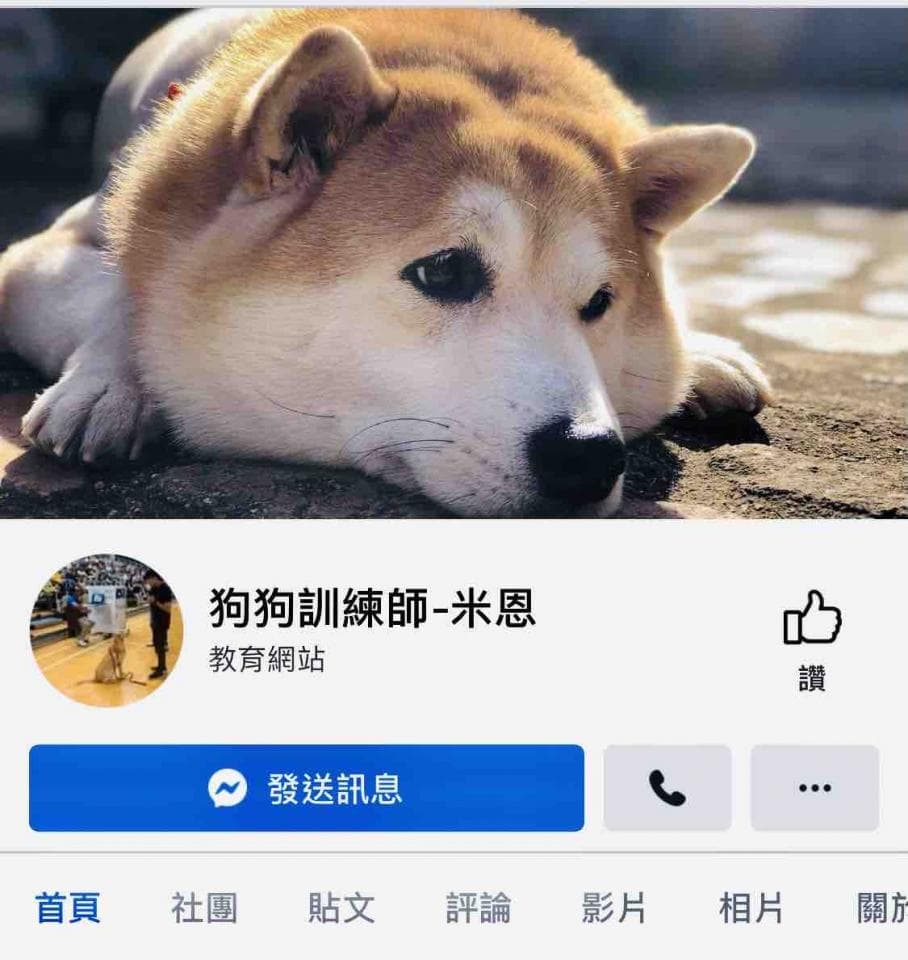Open the Shiba Inu cover photo
Image resolution: width=908 pixels, height=960 pixels.
click(454, 260)
